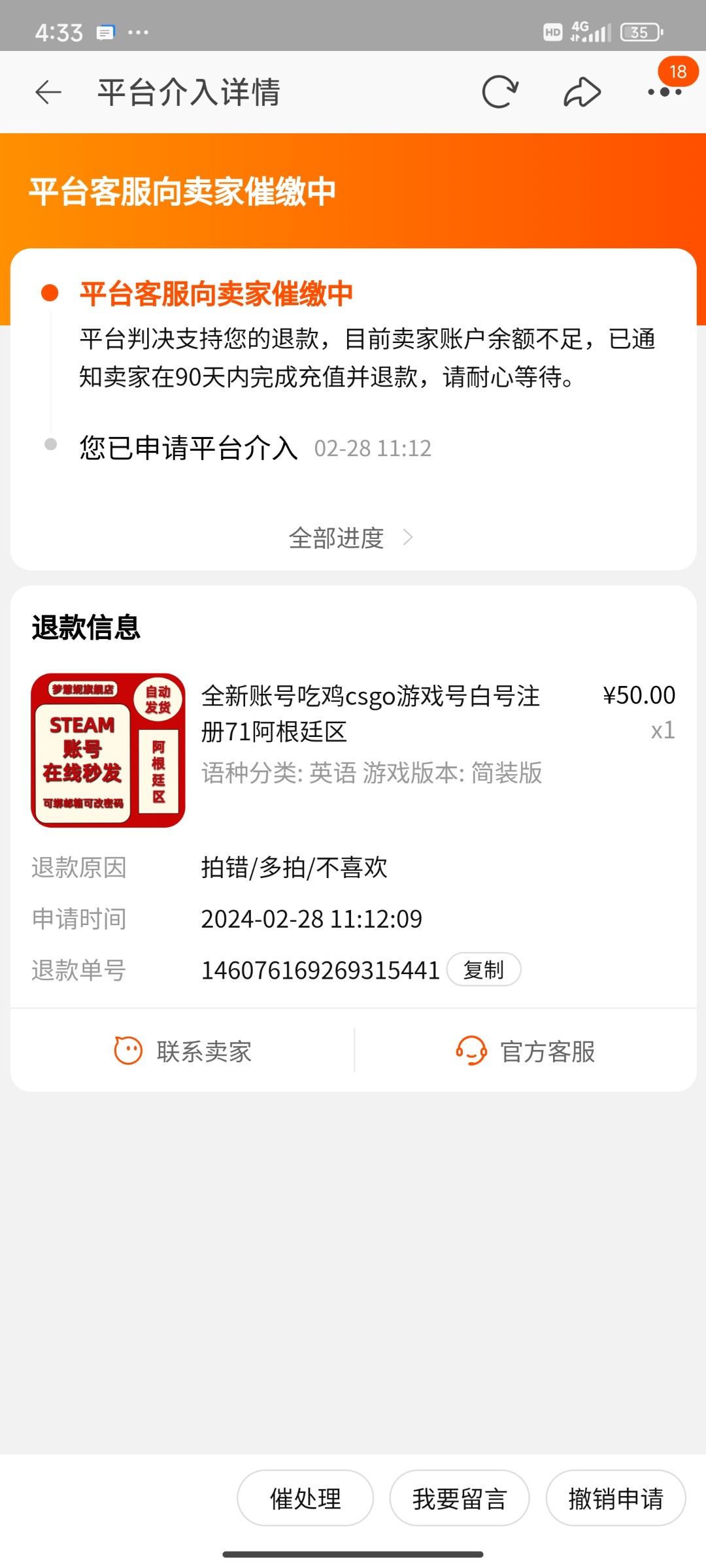The image size is (706, 1568).
Task: Tap 您已申请平台介入 timeline entry
Action: point(188,448)
